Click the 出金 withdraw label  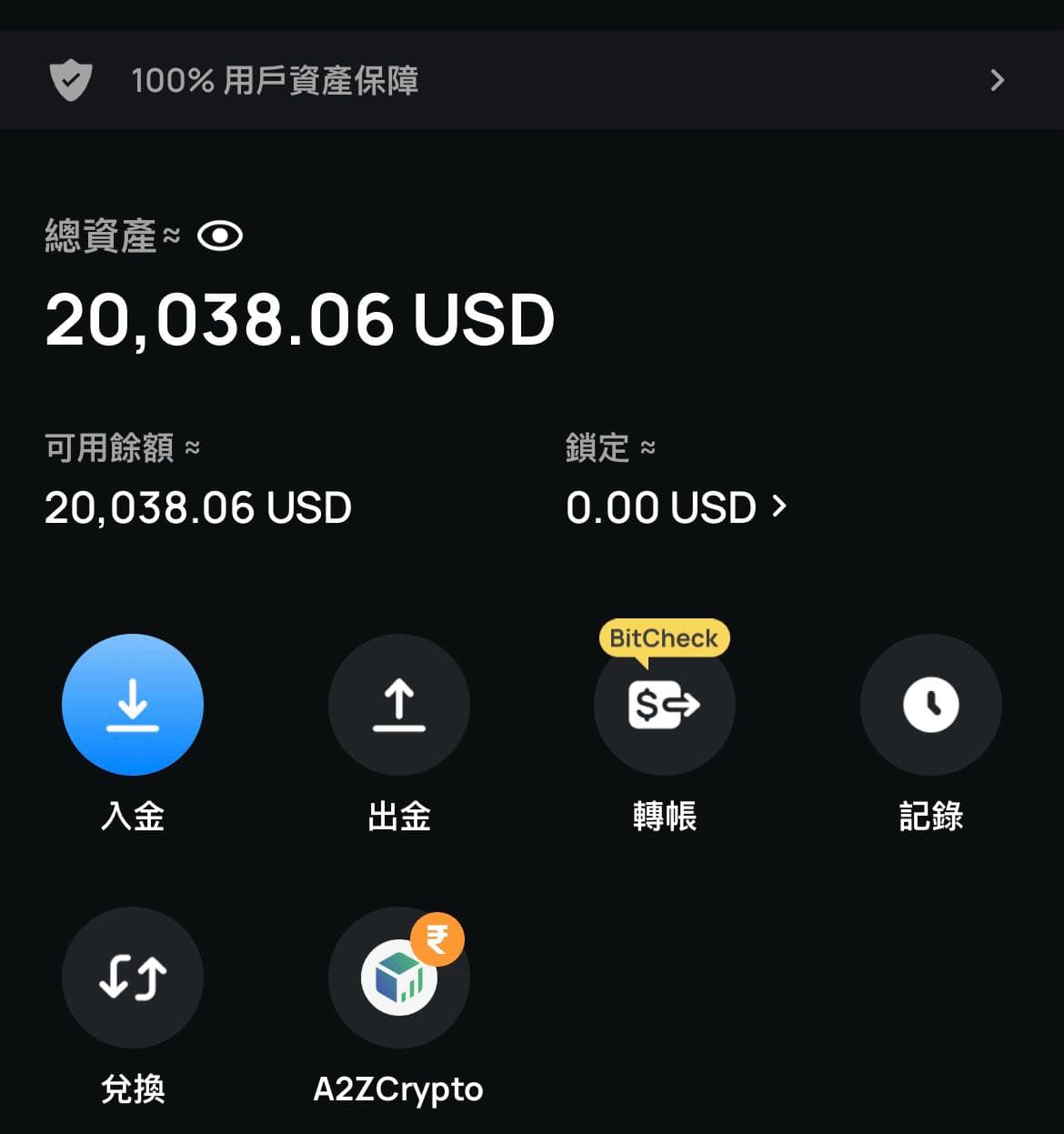click(x=398, y=817)
